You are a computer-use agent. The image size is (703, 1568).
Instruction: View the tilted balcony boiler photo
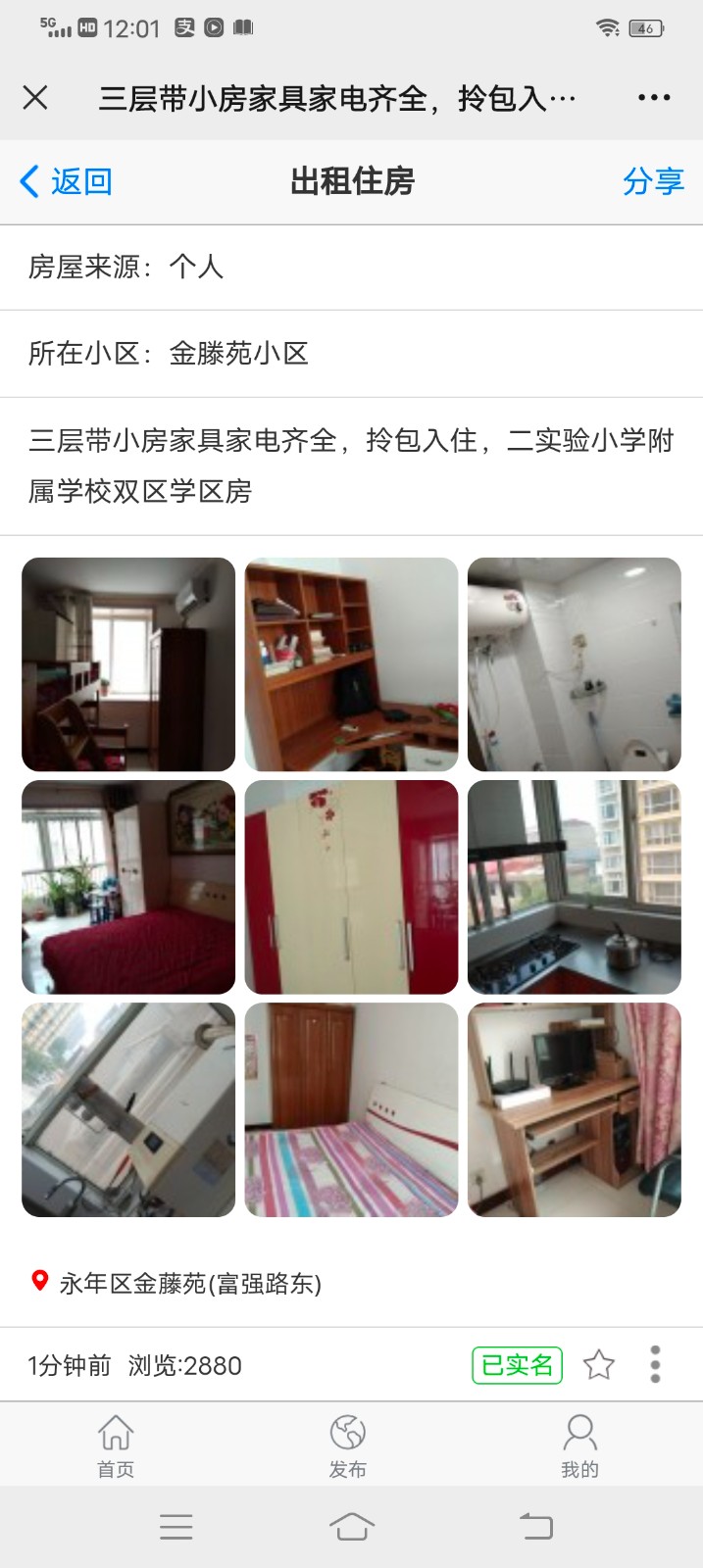click(x=128, y=1109)
